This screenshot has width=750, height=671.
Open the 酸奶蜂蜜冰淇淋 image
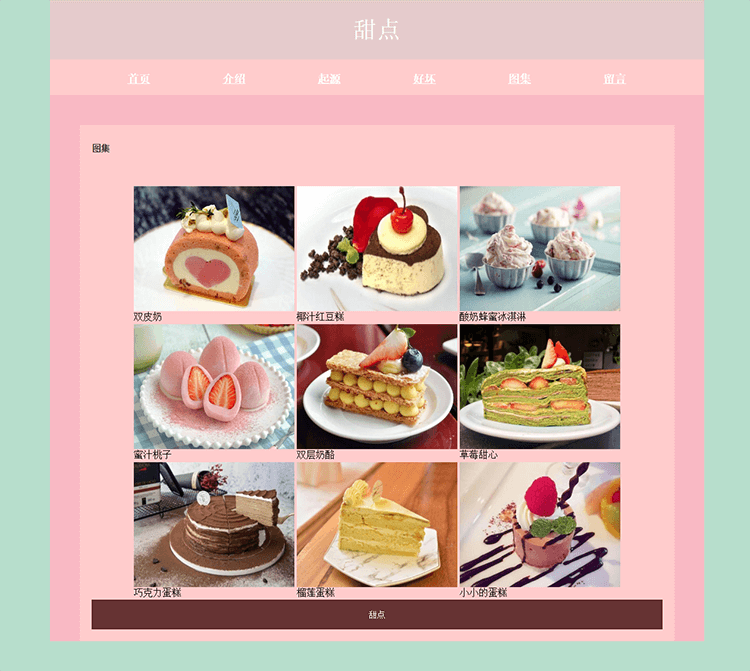point(540,248)
